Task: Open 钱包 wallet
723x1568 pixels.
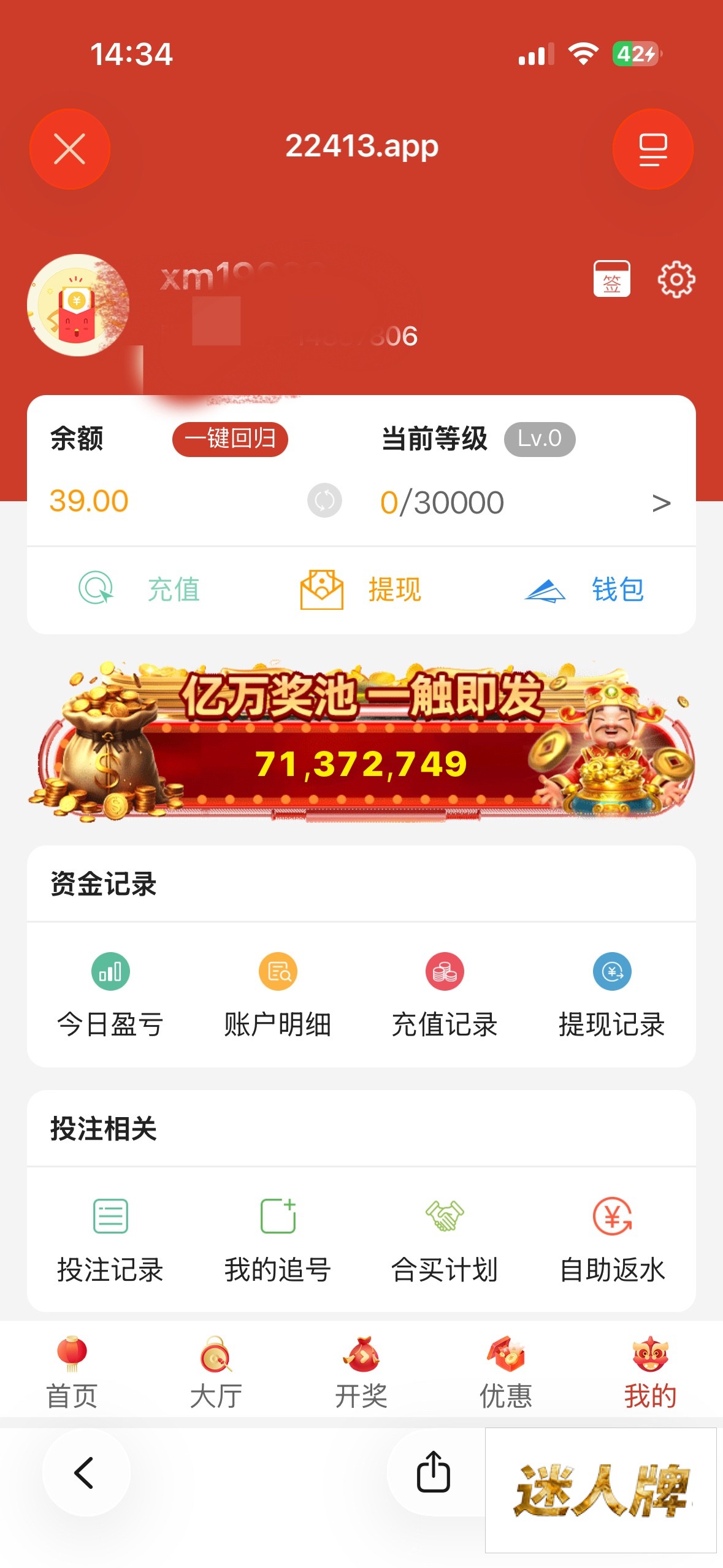Action: [584, 589]
